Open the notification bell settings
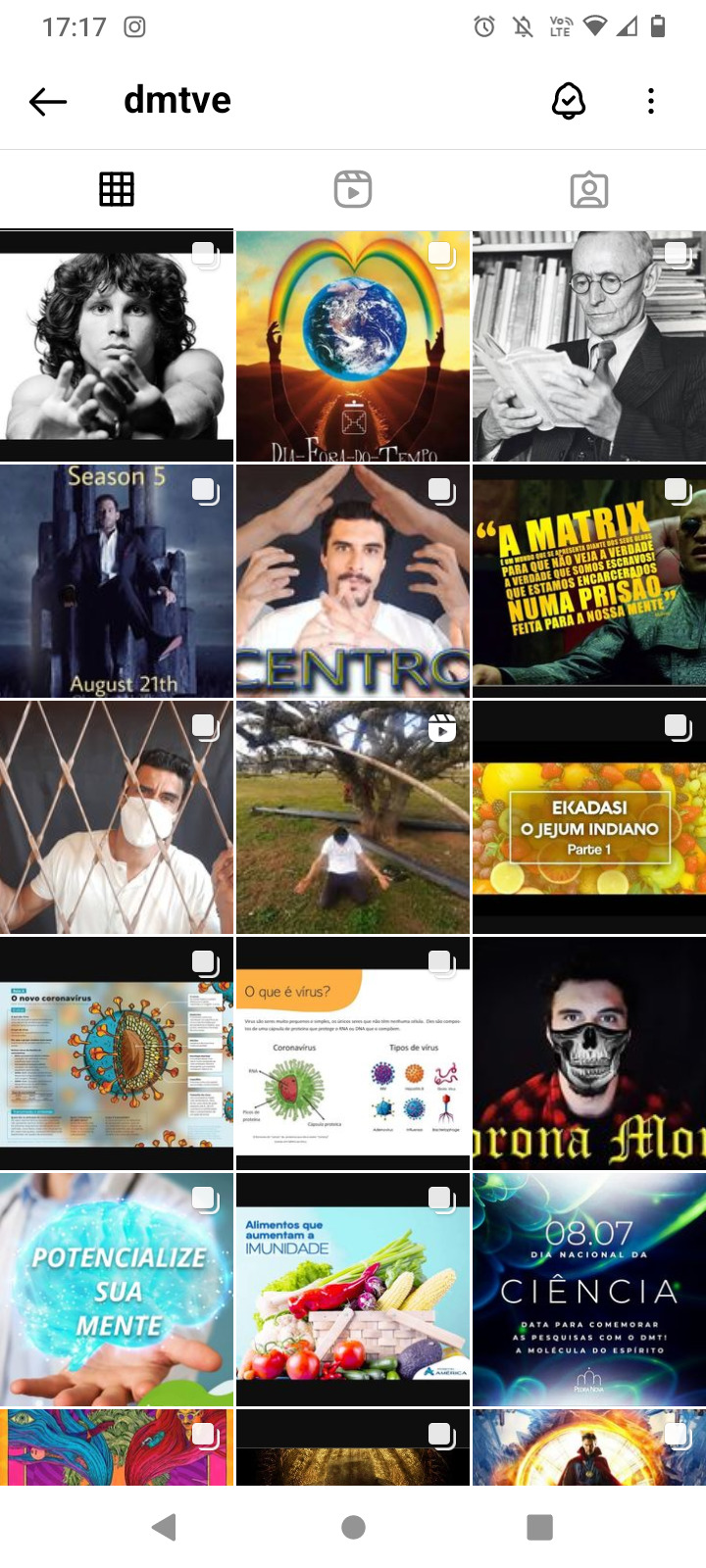The width and height of the screenshot is (706, 1568). click(x=569, y=101)
